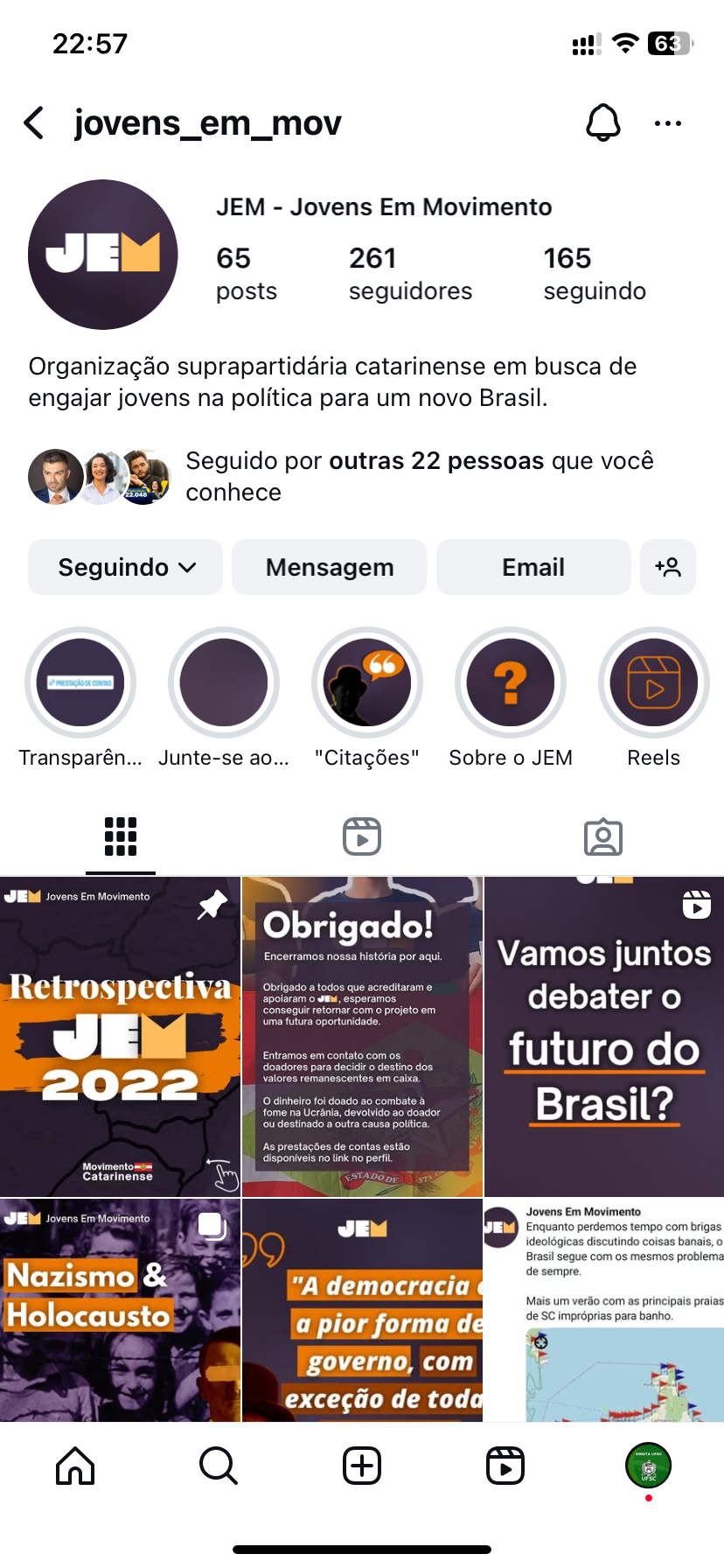Screen dimensions: 724x1568
Task: Open the Nazismo & Holocausto post
Action: 120,1310
